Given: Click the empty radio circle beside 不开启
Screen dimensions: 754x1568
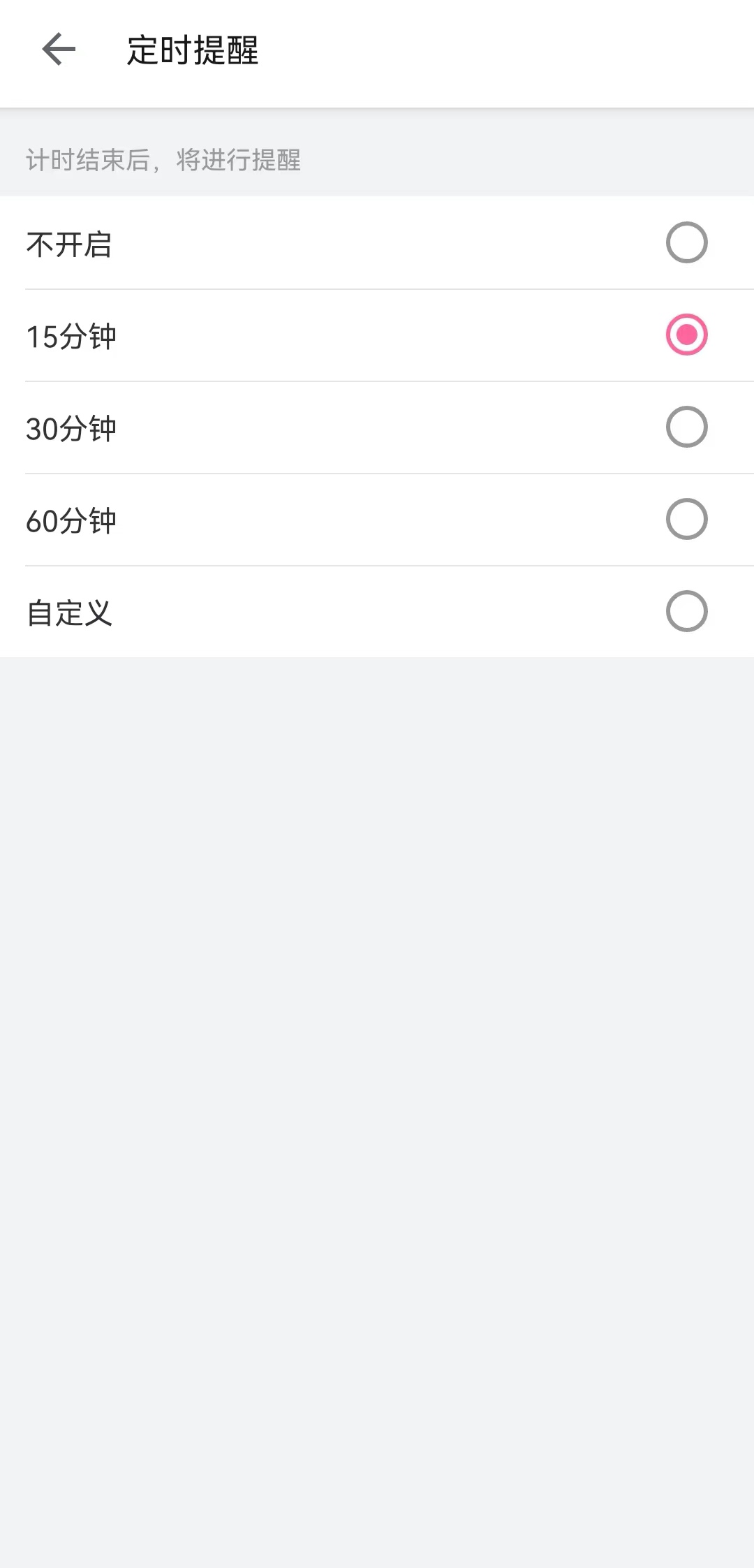Looking at the screenshot, I should (x=687, y=243).
